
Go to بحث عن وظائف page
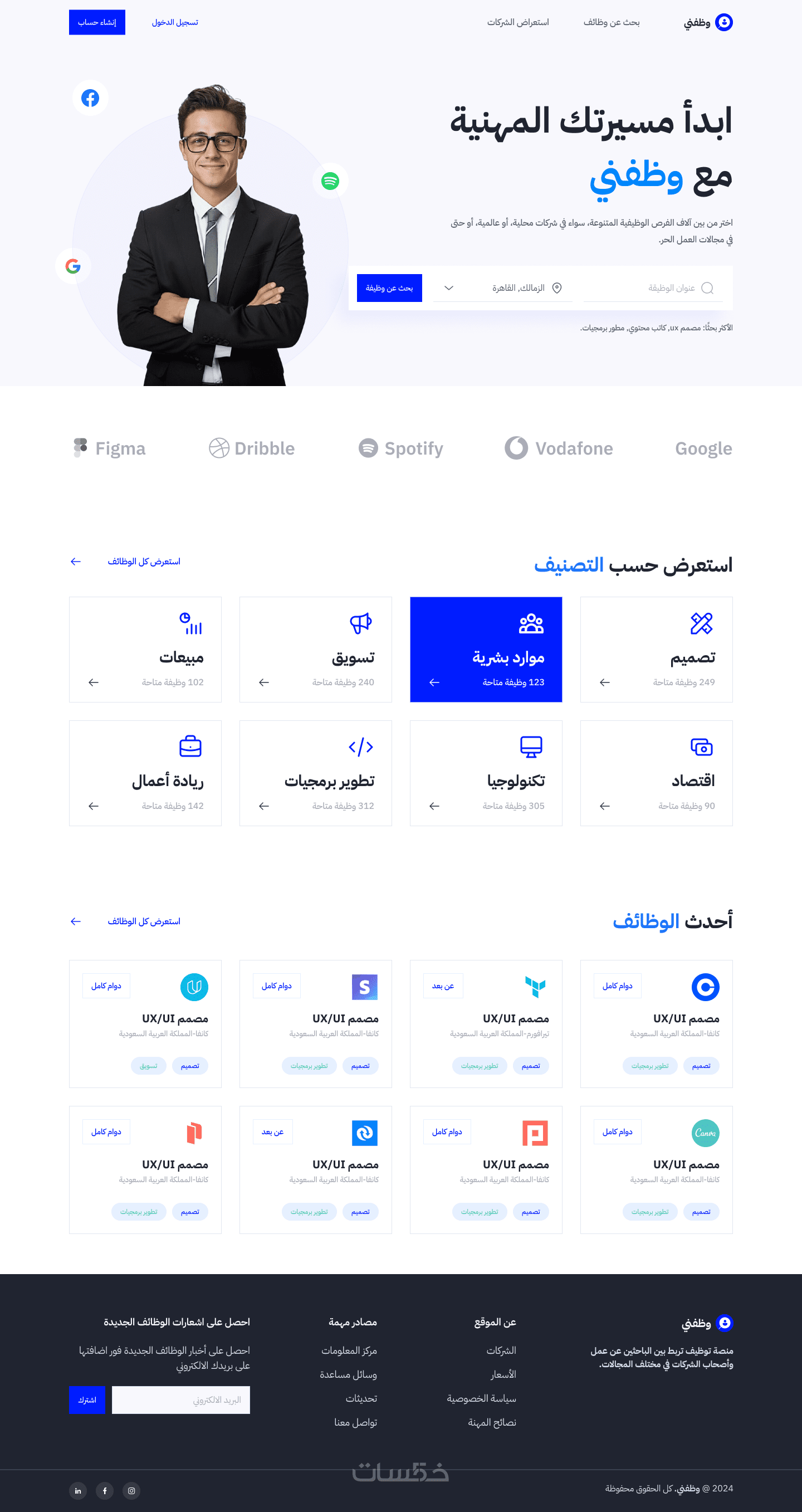[x=611, y=22]
